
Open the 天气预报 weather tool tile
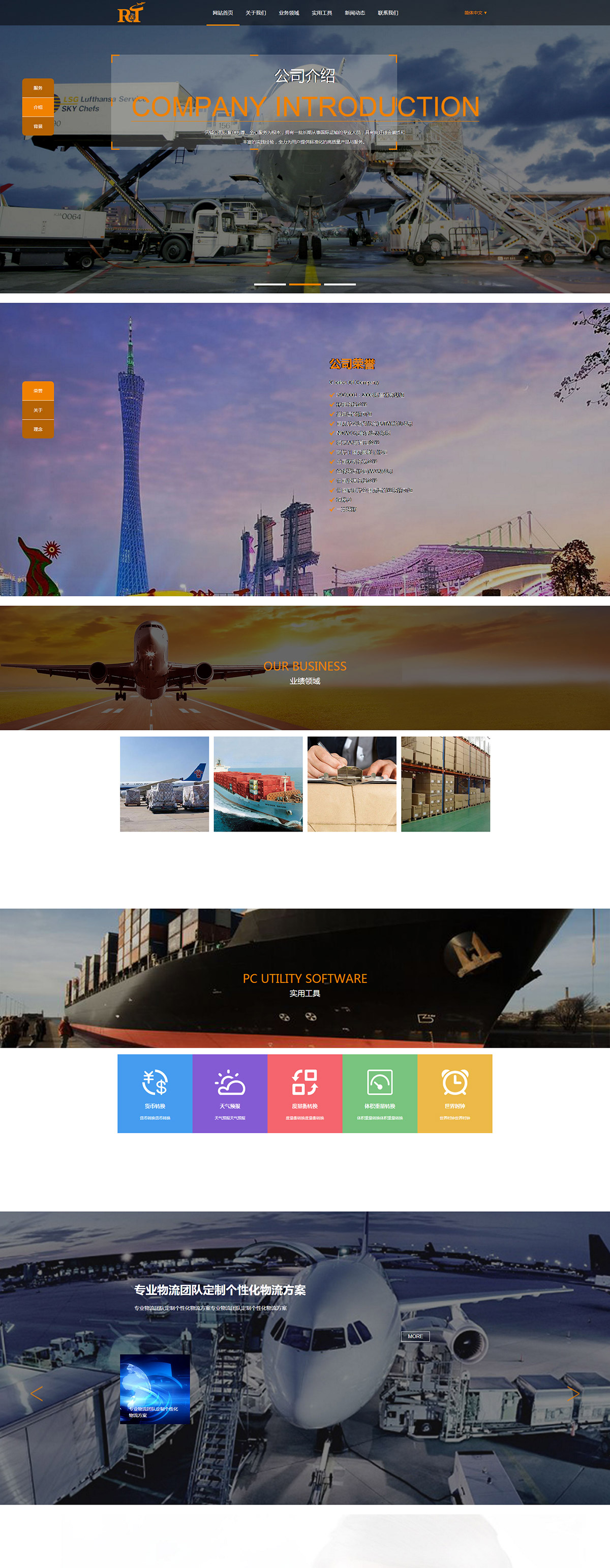click(x=230, y=1093)
